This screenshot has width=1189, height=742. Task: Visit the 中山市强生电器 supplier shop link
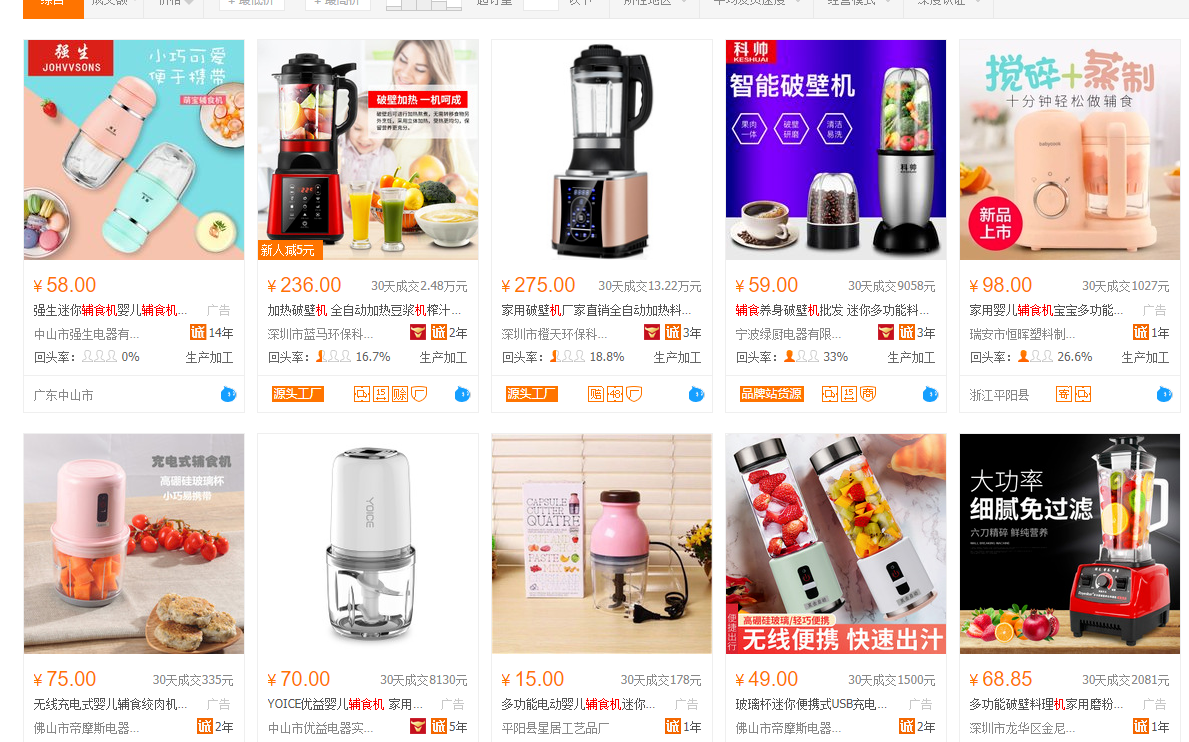click(x=89, y=334)
